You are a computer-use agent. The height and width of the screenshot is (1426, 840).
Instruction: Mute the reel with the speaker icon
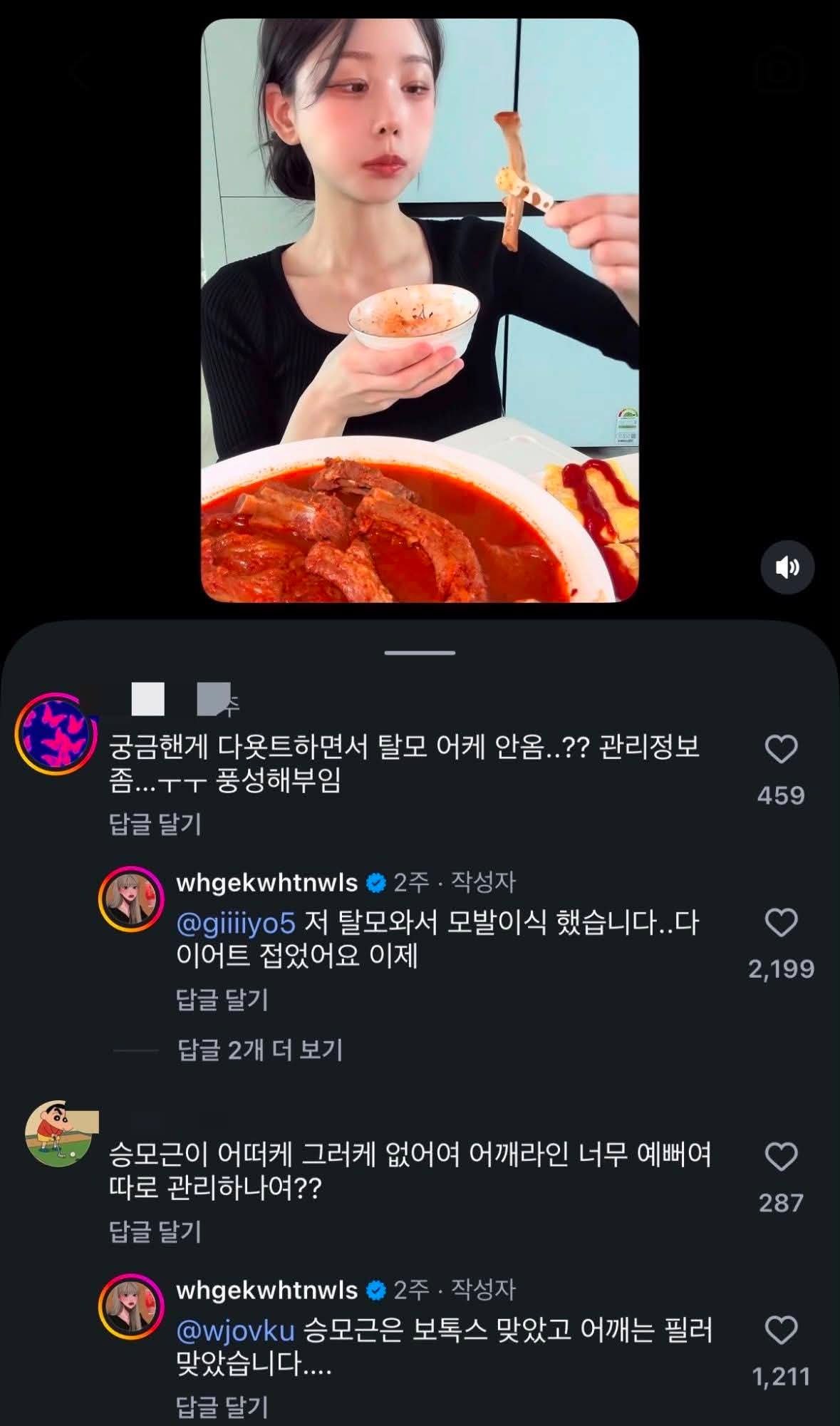787,567
